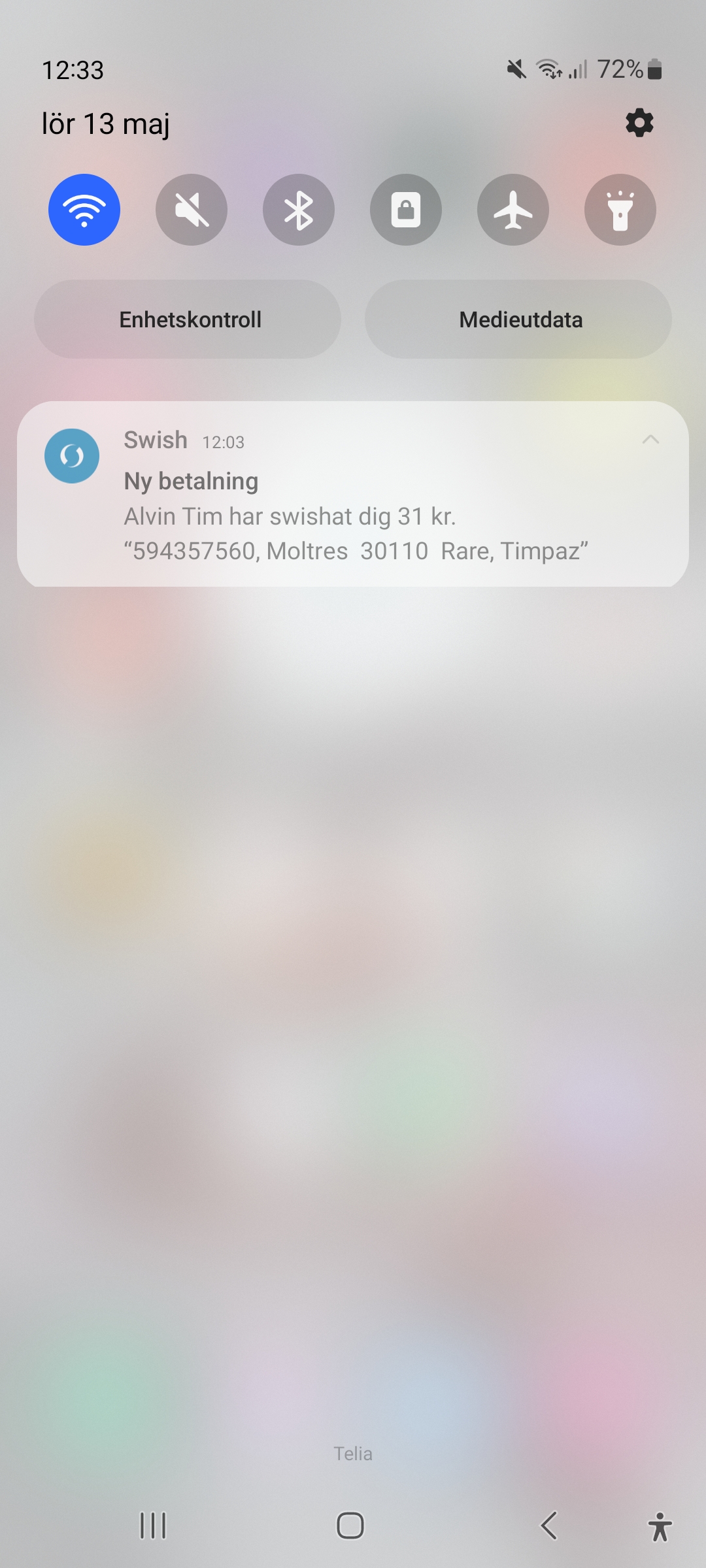706x1568 pixels.
Task: Turn on airplane mode
Action: 513,210
